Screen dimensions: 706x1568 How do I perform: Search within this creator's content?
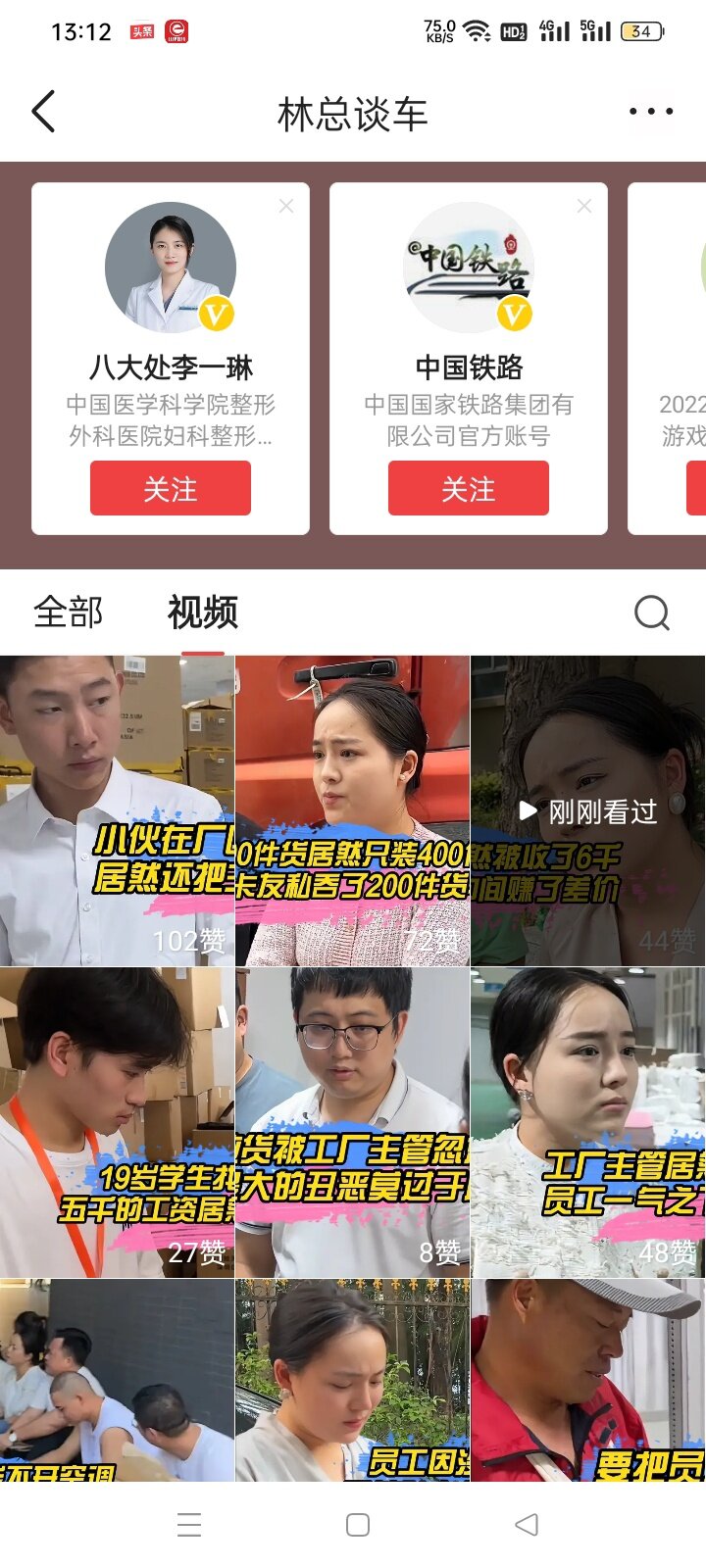coord(651,612)
